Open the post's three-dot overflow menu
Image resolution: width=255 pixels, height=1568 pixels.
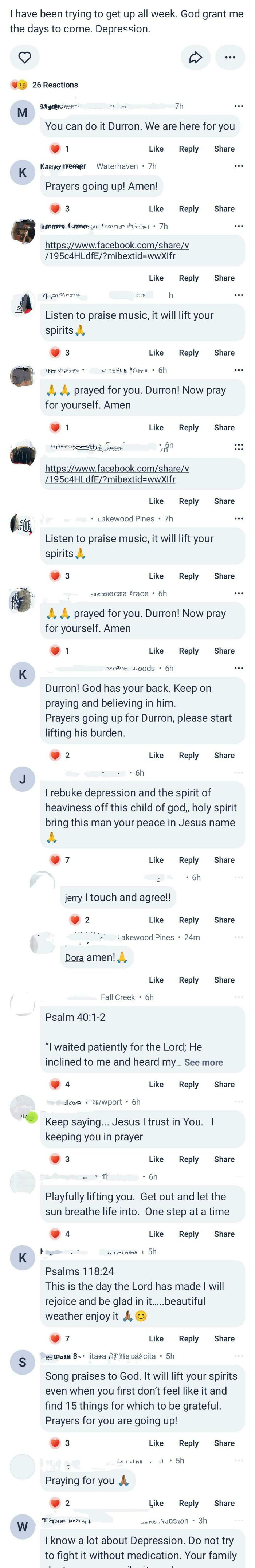tap(230, 57)
